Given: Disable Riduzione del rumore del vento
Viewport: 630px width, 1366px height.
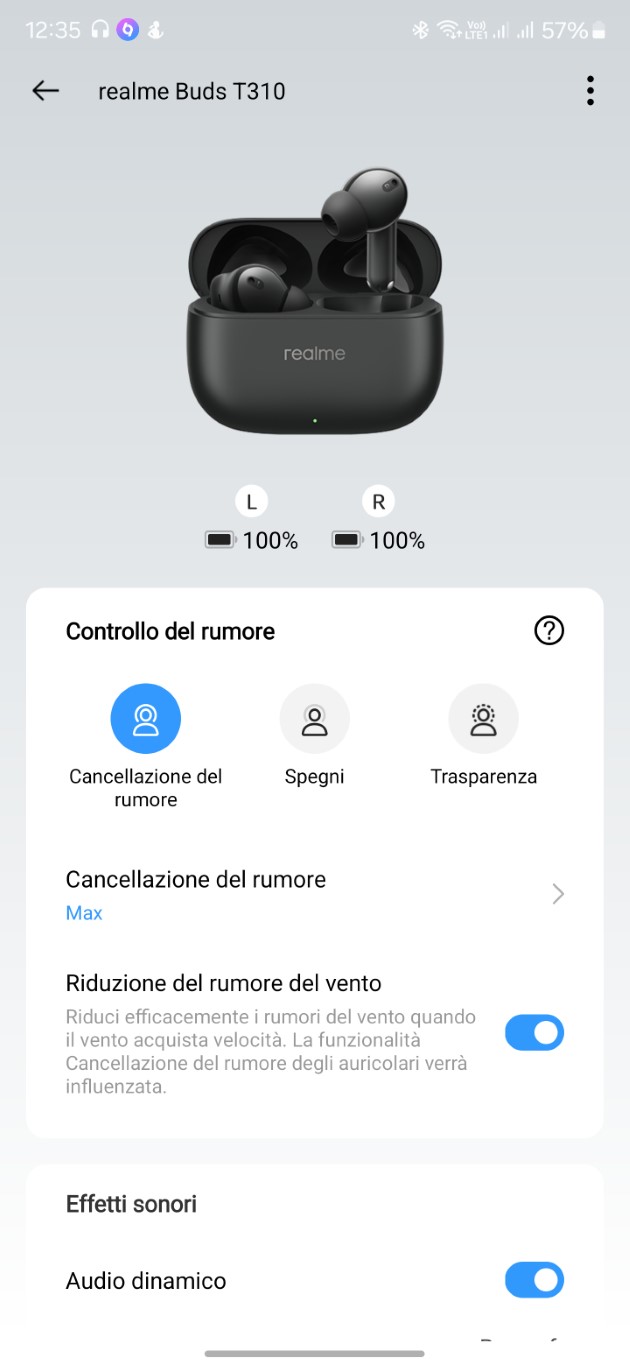Looking at the screenshot, I should point(534,1033).
